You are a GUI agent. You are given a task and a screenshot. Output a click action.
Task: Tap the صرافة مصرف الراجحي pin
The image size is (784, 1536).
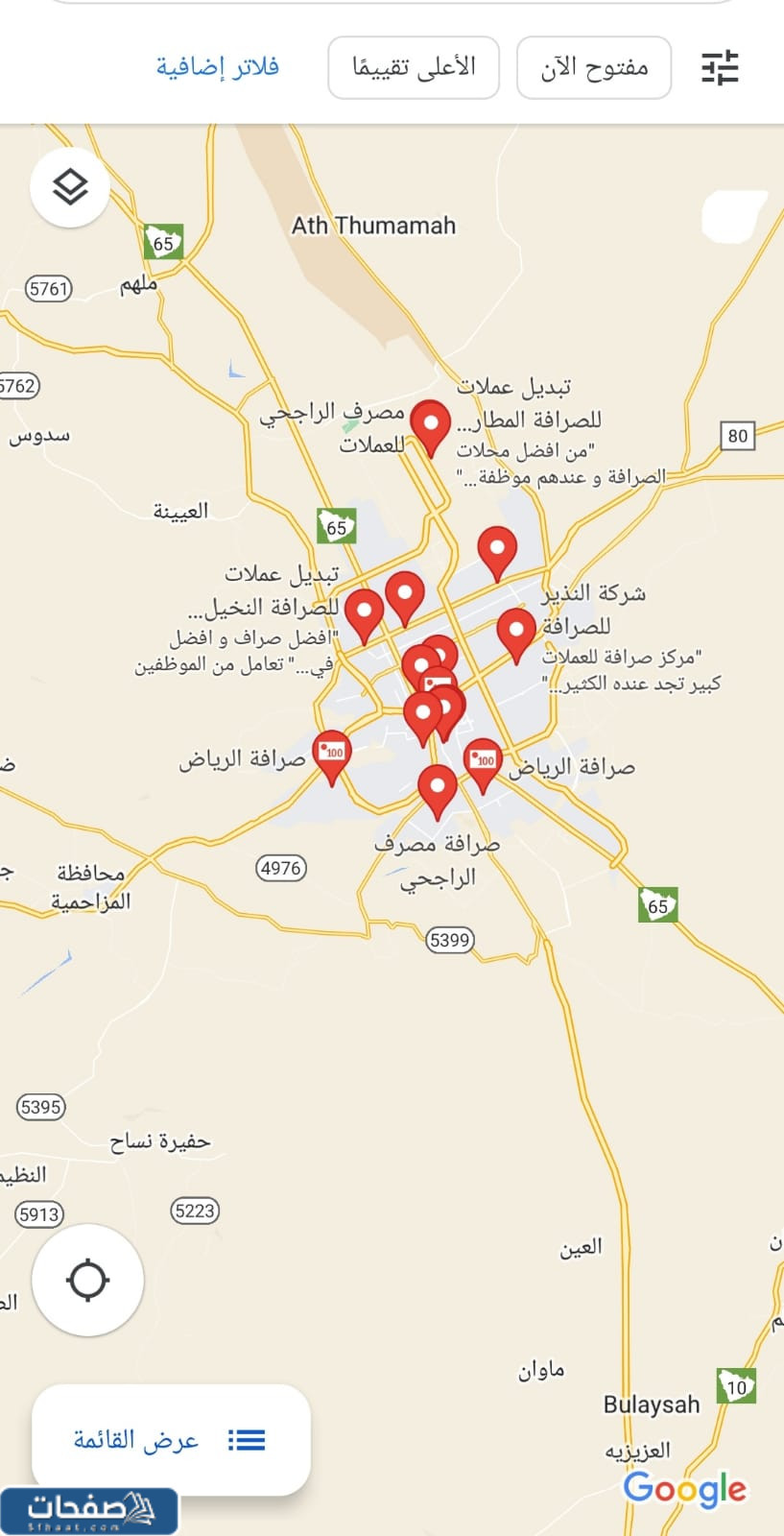point(439,789)
